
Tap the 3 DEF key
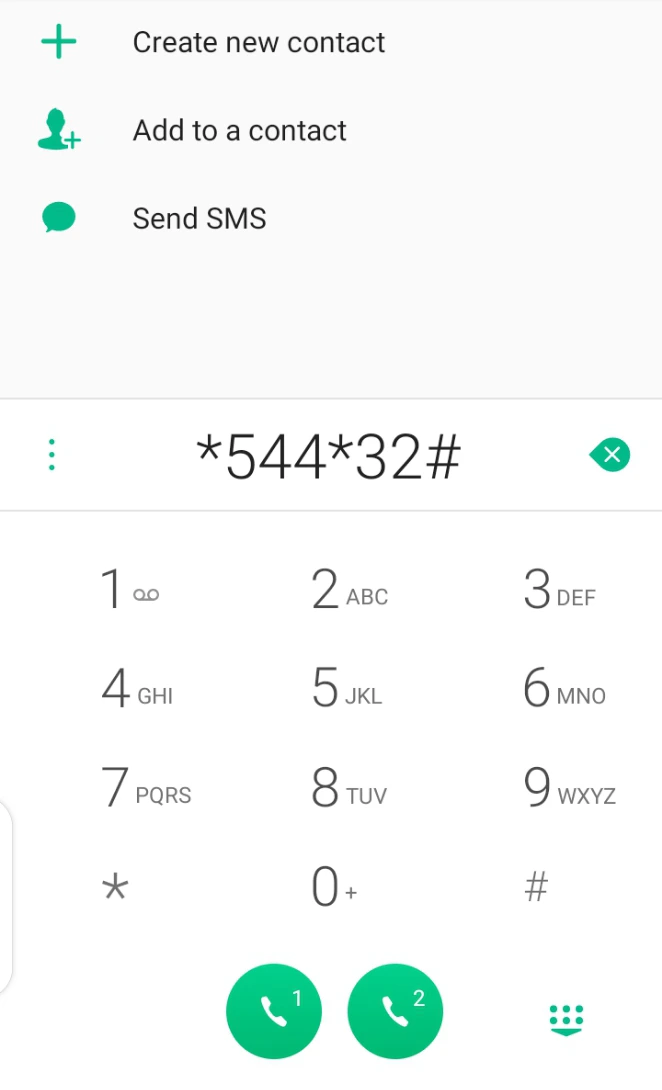click(x=560, y=589)
